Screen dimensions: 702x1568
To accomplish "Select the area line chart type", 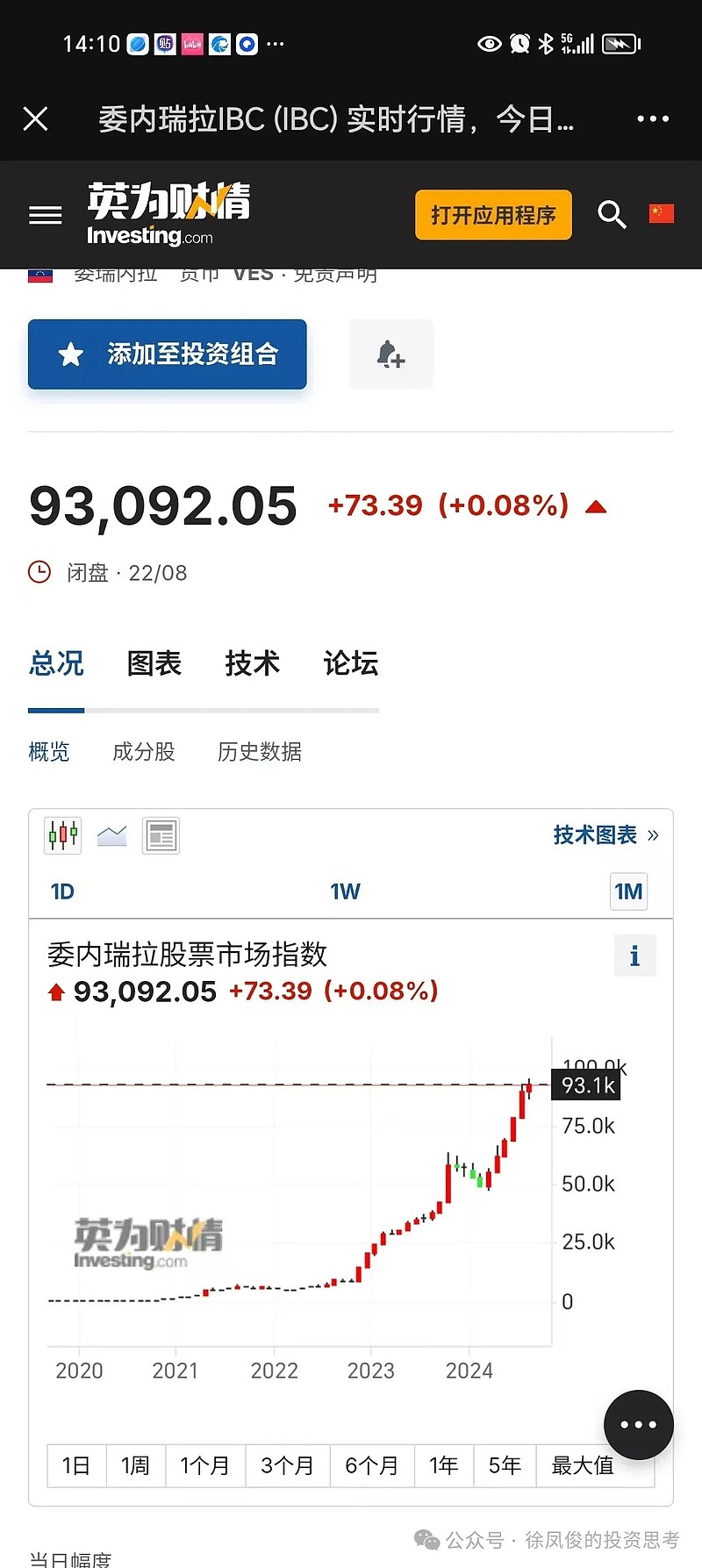I will [112, 836].
